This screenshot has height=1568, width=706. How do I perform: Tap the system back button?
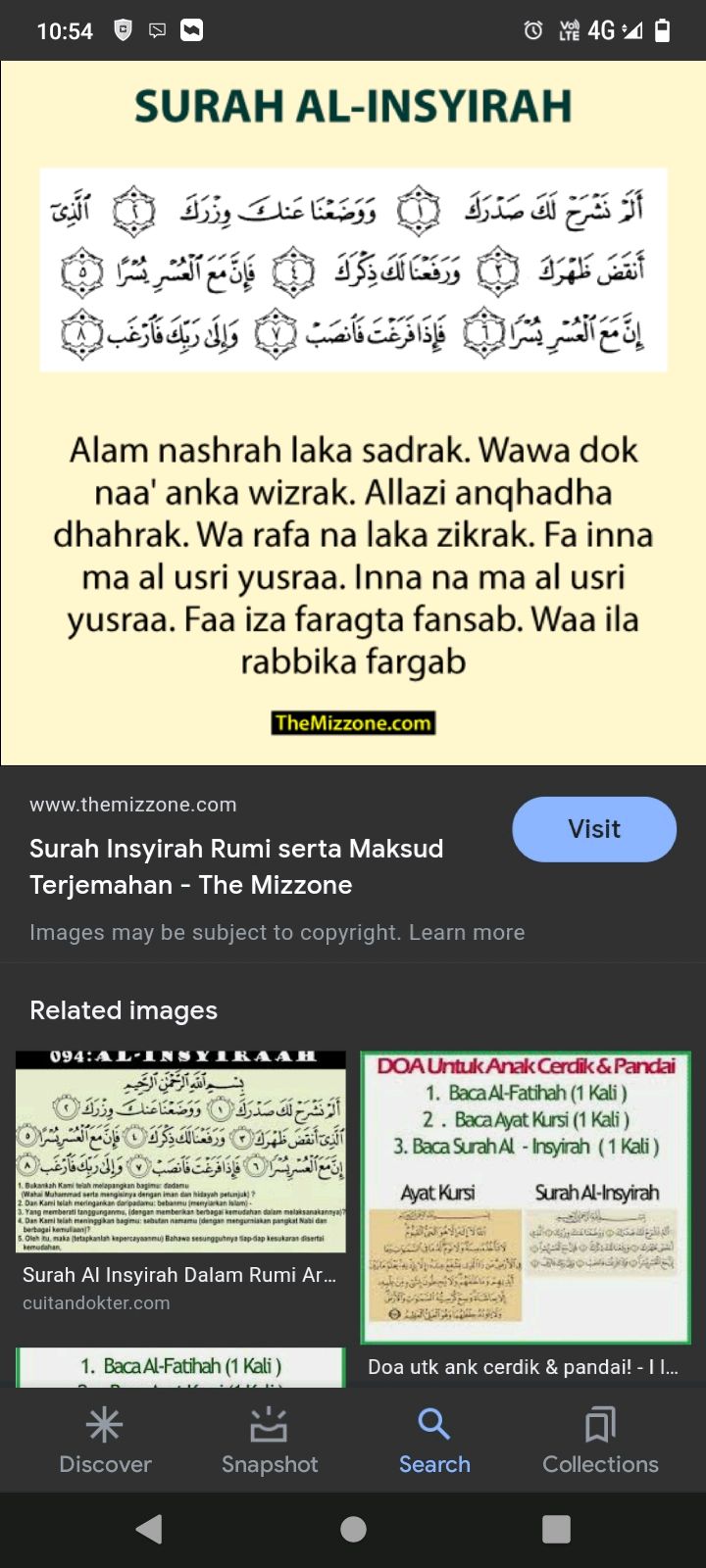pyautogui.click(x=149, y=1529)
